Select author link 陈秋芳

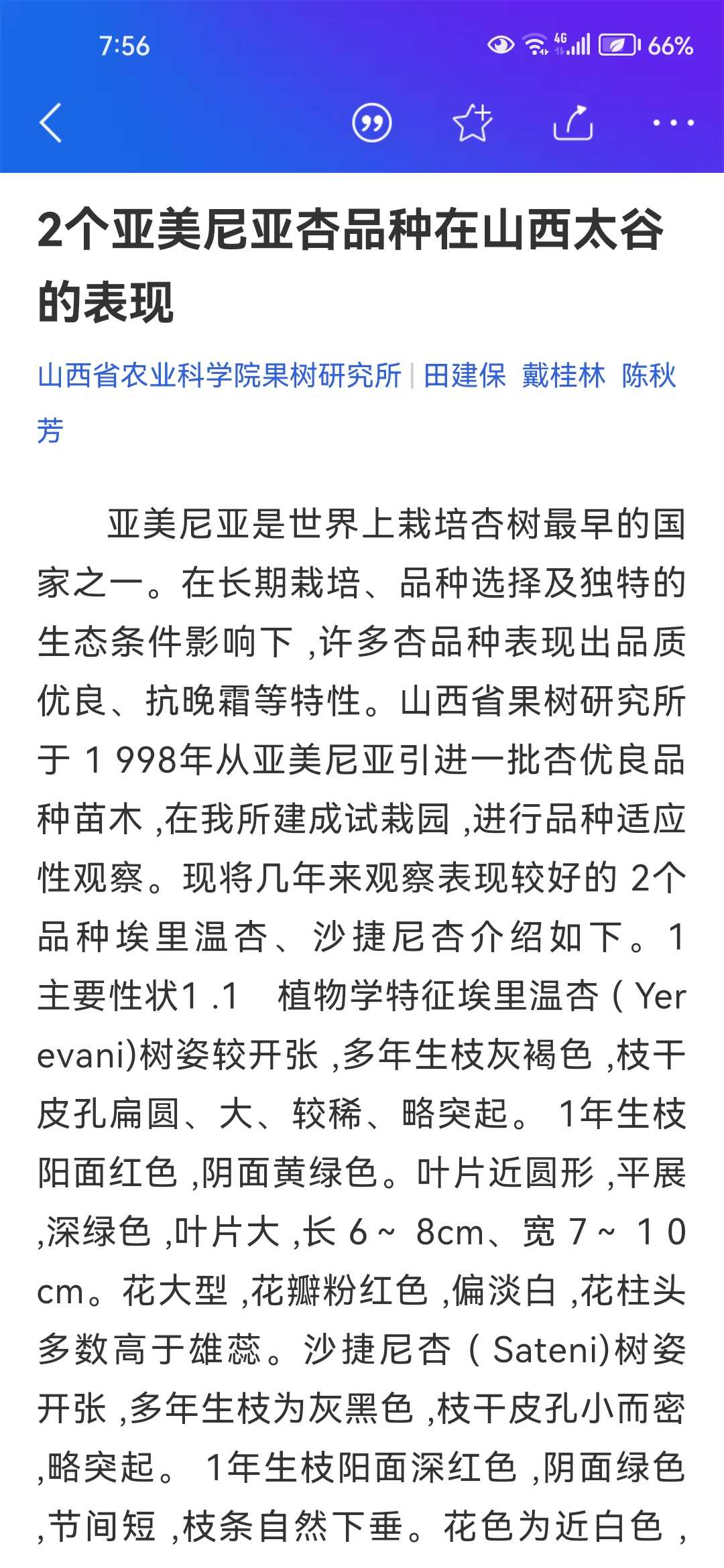pos(648,375)
